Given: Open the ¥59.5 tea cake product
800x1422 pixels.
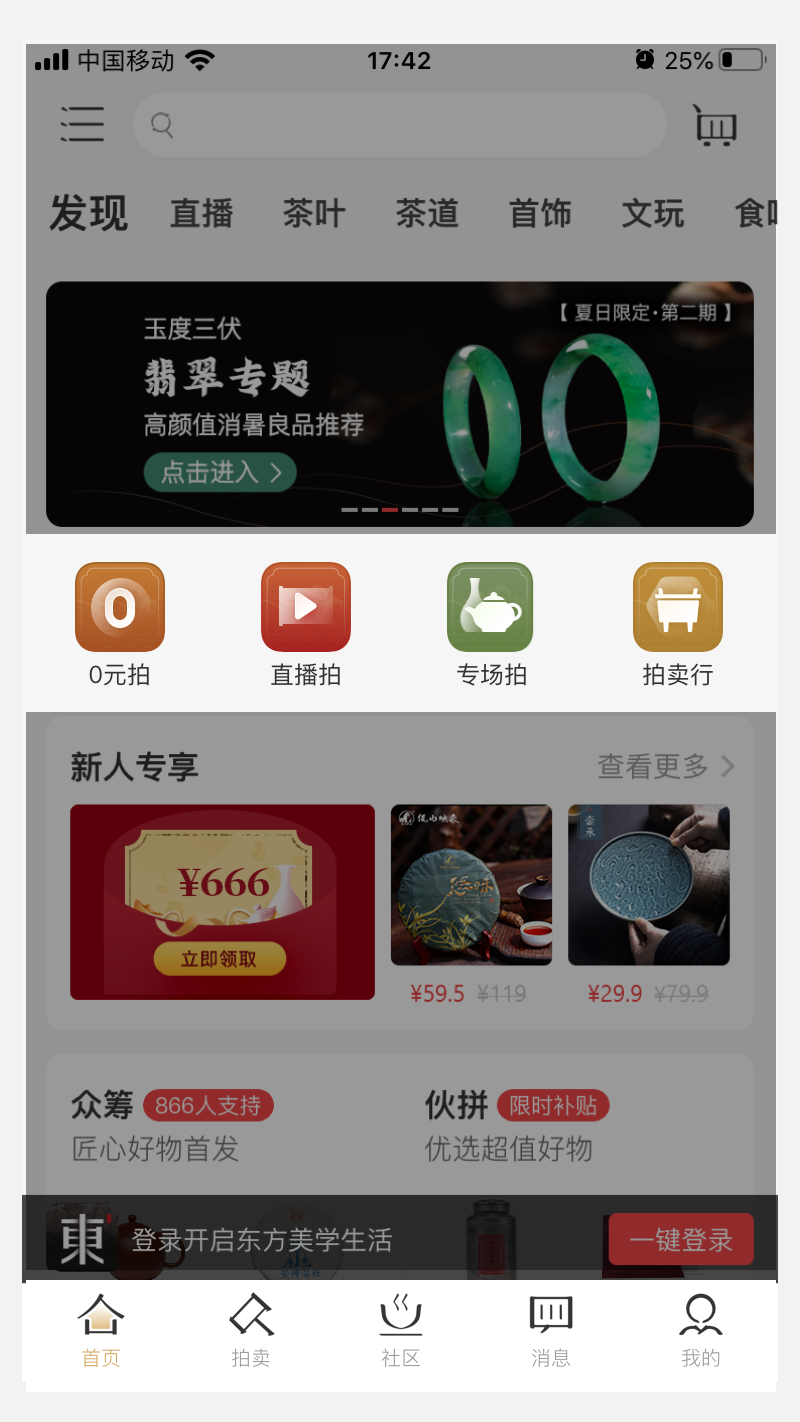Looking at the screenshot, I should pyautogui.click(x=471, y=886).
